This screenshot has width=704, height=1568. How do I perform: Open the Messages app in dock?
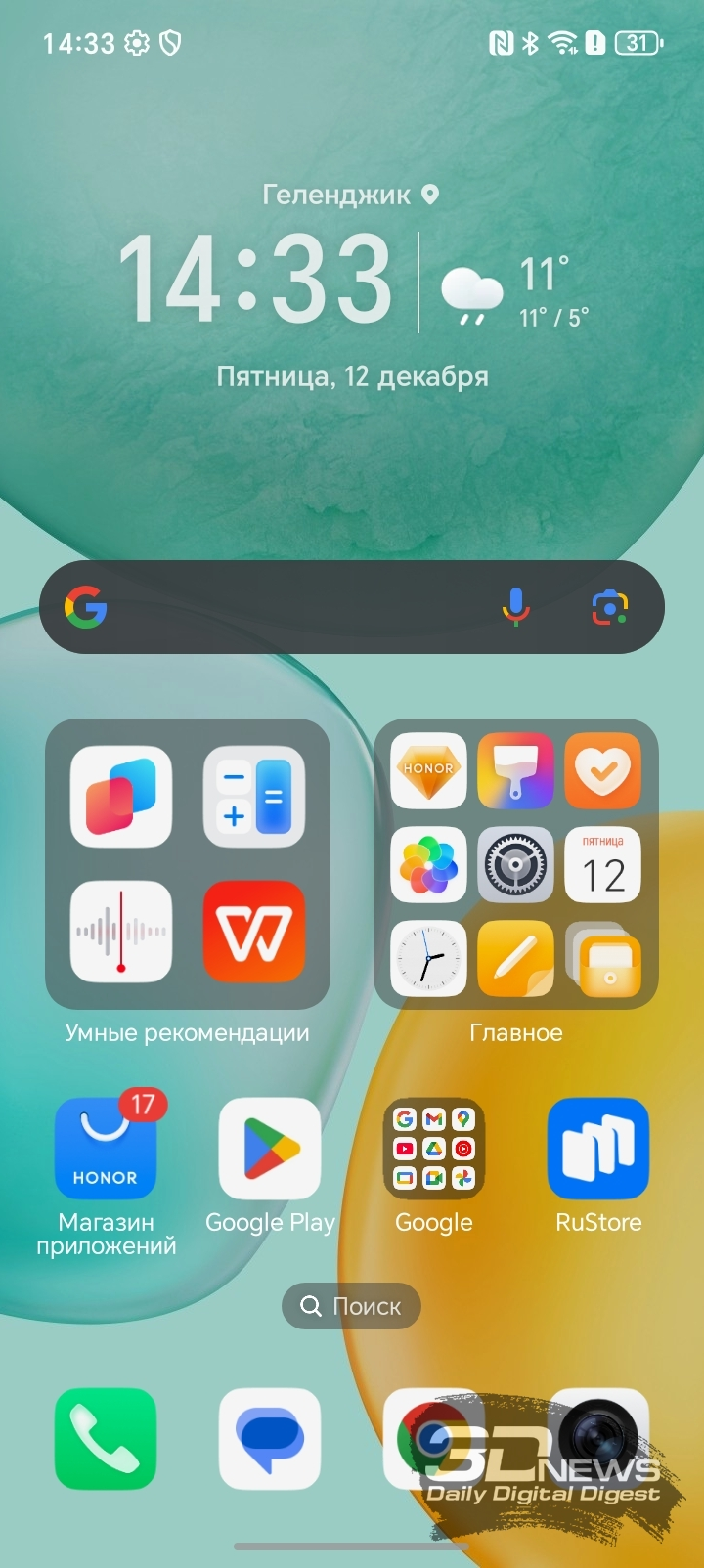point(270,1439)
